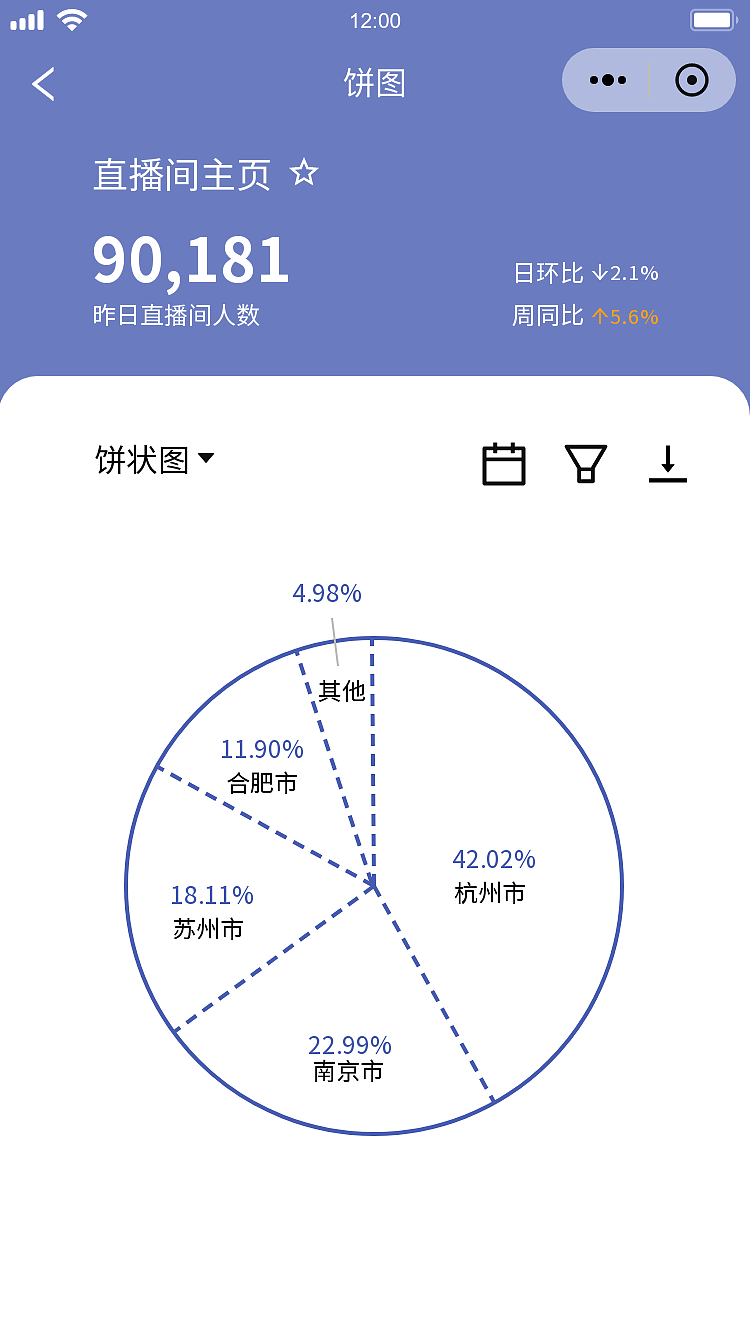Open the more options ellipsis in capsule menu
The width and height of the screenshot is (750, 1334).
[x=608, y=80]
